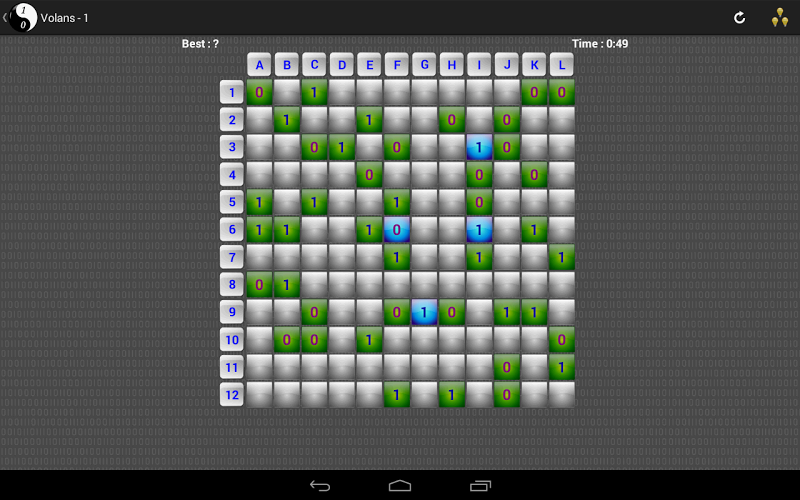Toggle the blue 0 at column F row 6
The image size is (800, 500).
coord(397,230)
